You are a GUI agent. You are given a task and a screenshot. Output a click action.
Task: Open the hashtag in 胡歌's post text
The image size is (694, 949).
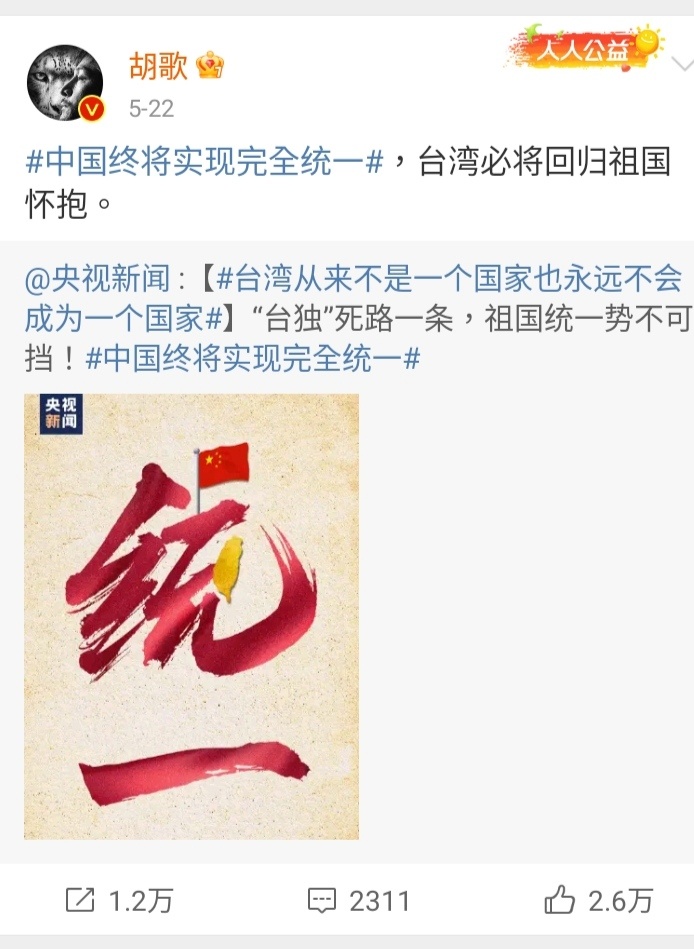[205, 162]
